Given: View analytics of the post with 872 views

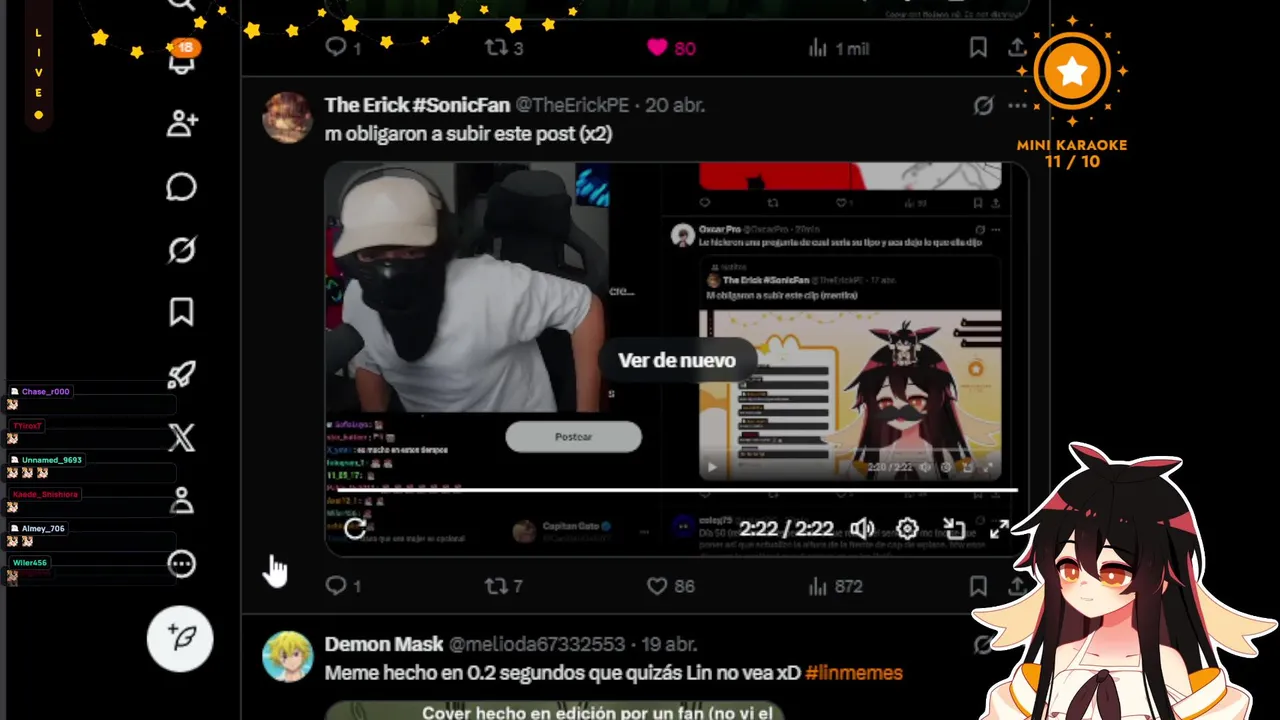Looking at the screenshot, I should point(818,586).
